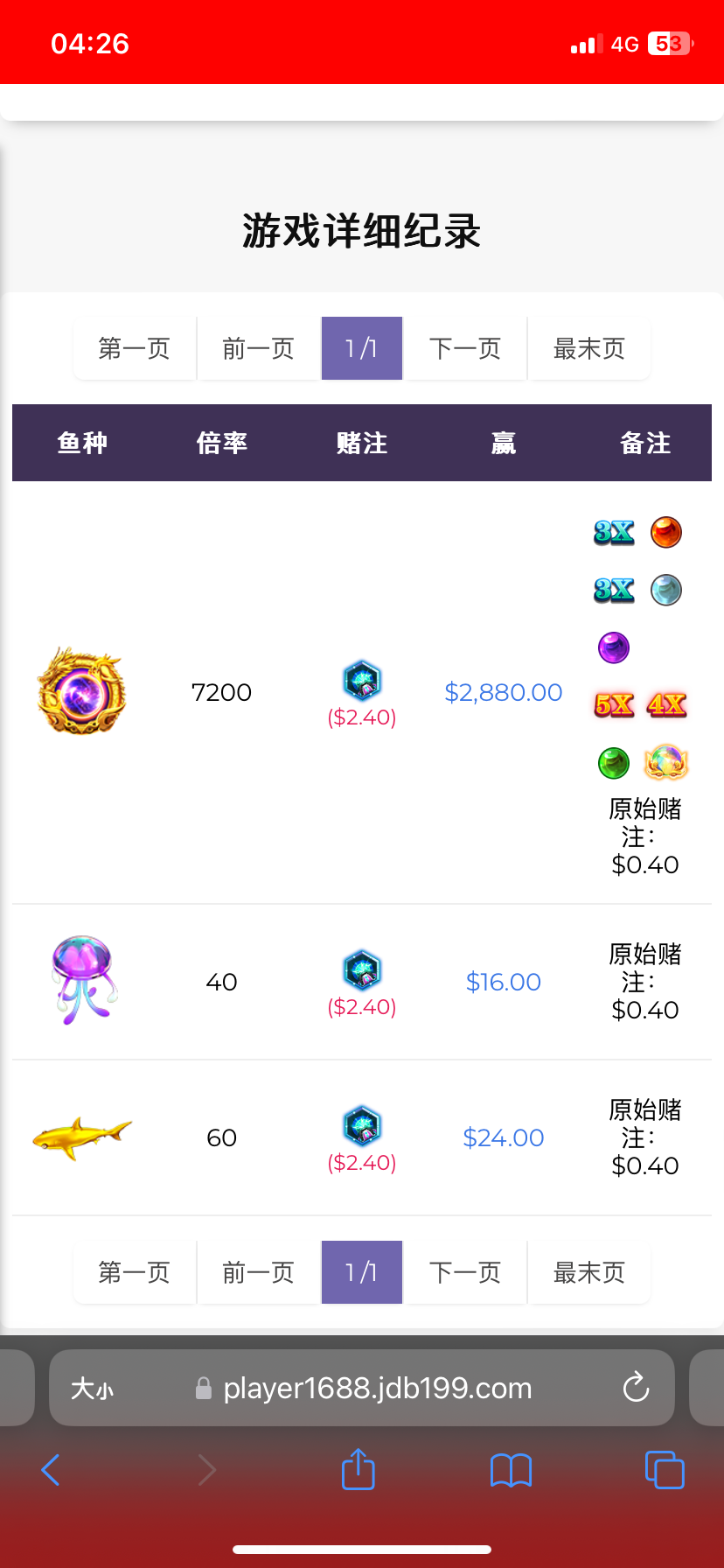This screenshot has height=1568, width=724.
Task: Go to 前一页 in the bottom pagination
Action: click(x=259, y=1272)
